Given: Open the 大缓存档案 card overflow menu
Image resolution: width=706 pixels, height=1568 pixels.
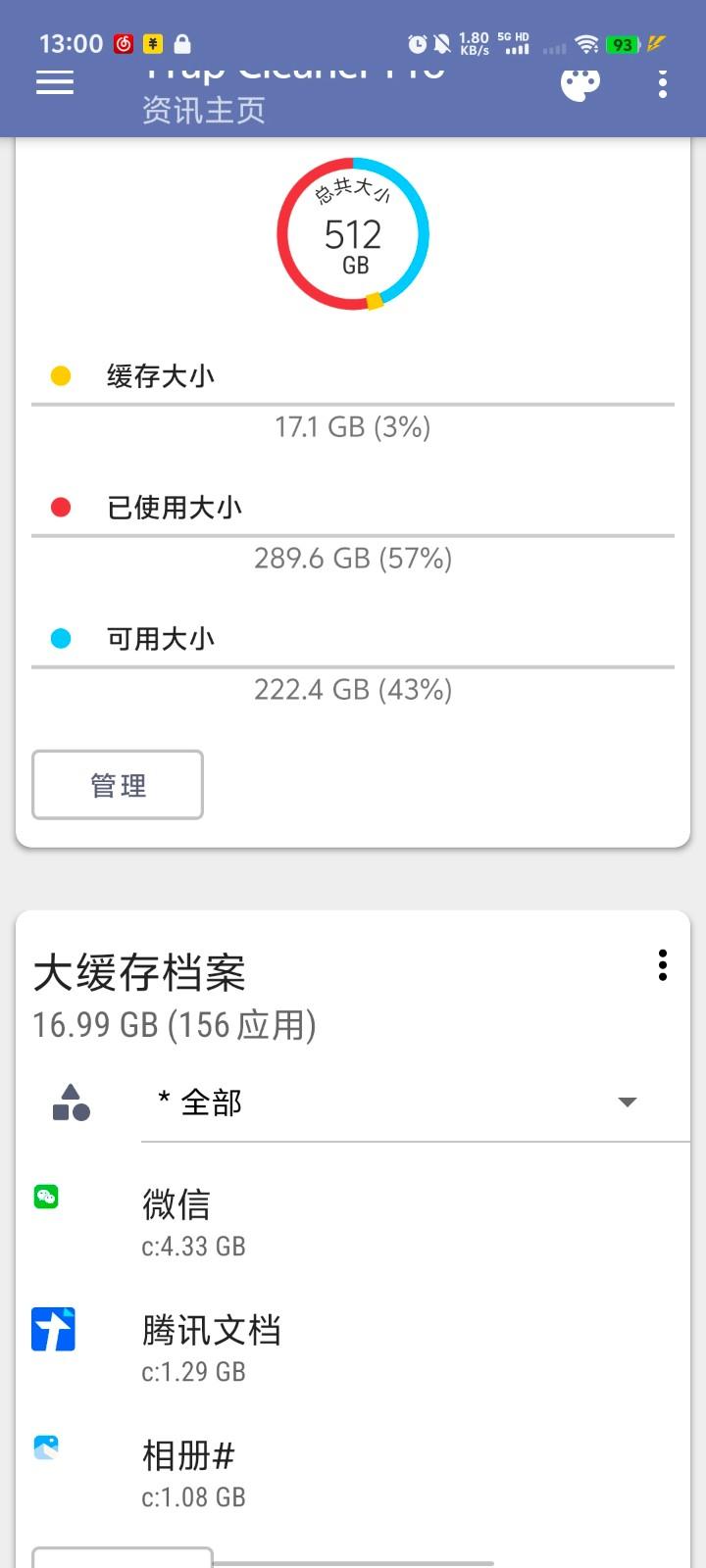Looking at the screenshot, I should tap(663, 966).
